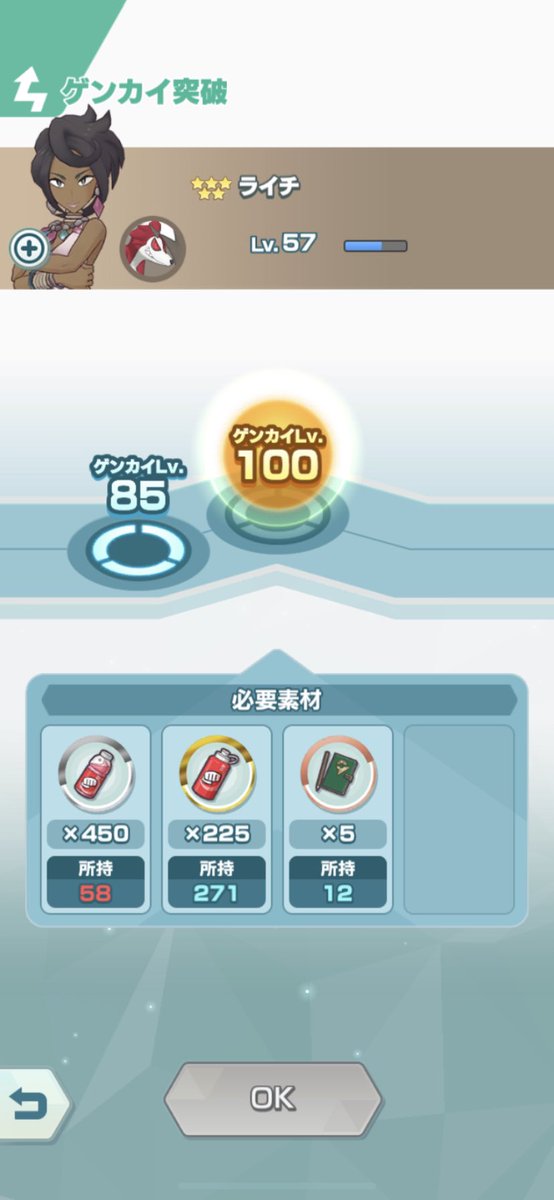Open the ×5 notebook material card
Screen dimensions: 554x1200
[x=338, y=818]
